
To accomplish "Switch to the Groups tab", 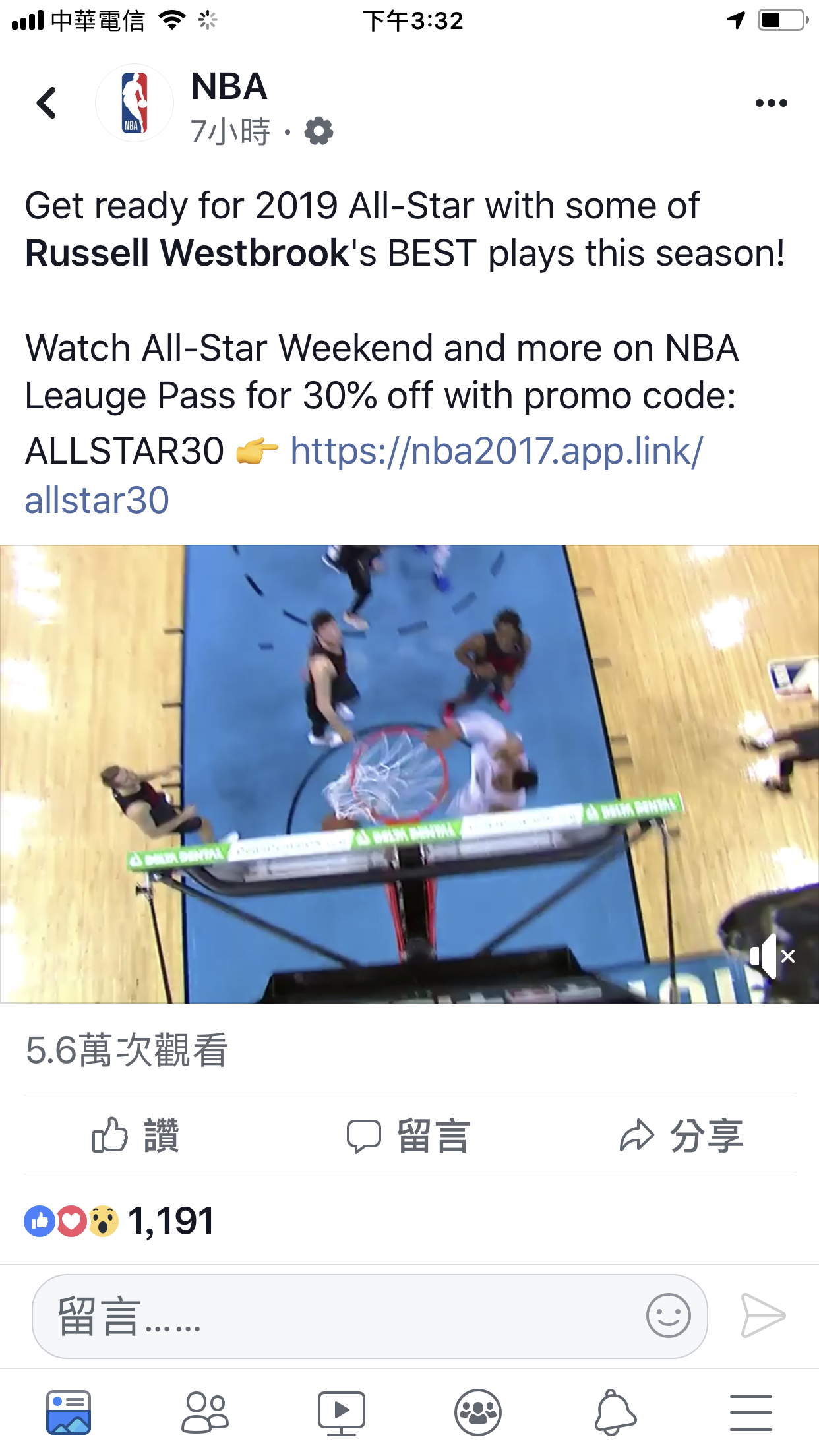I will [478, 1412].
